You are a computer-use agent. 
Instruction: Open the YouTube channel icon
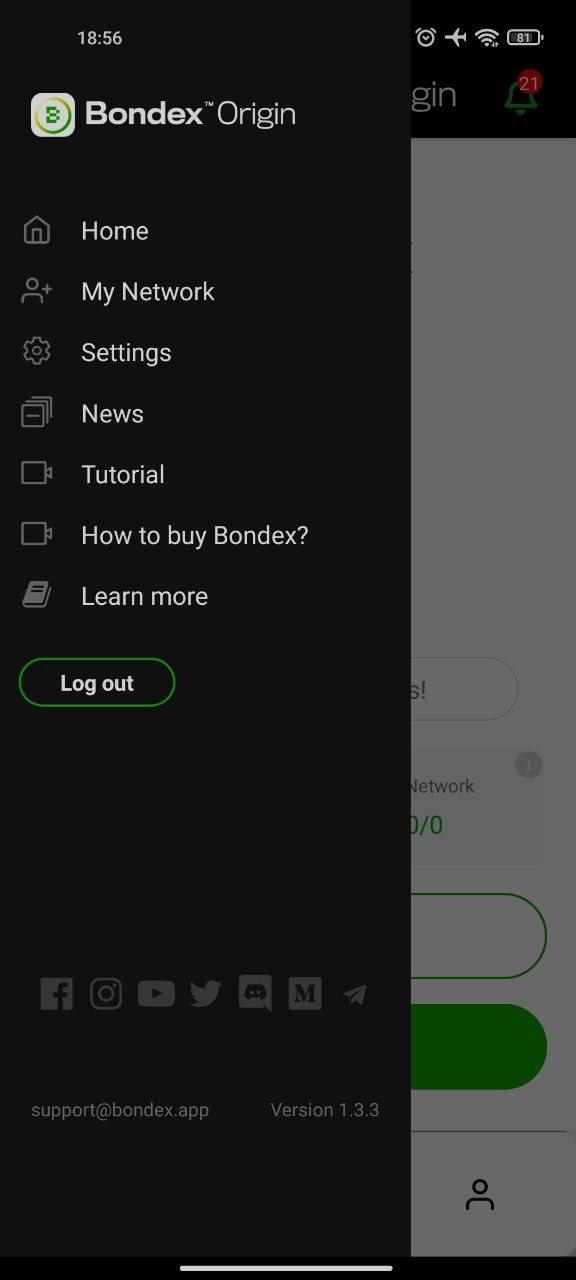(156, 994)
